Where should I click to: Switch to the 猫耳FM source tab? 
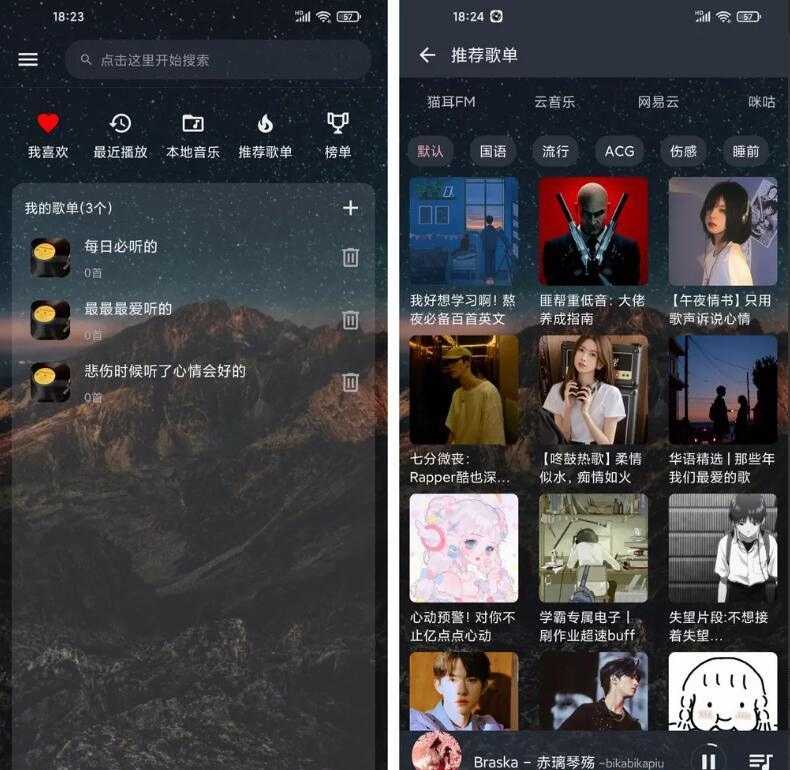[451, 102]
